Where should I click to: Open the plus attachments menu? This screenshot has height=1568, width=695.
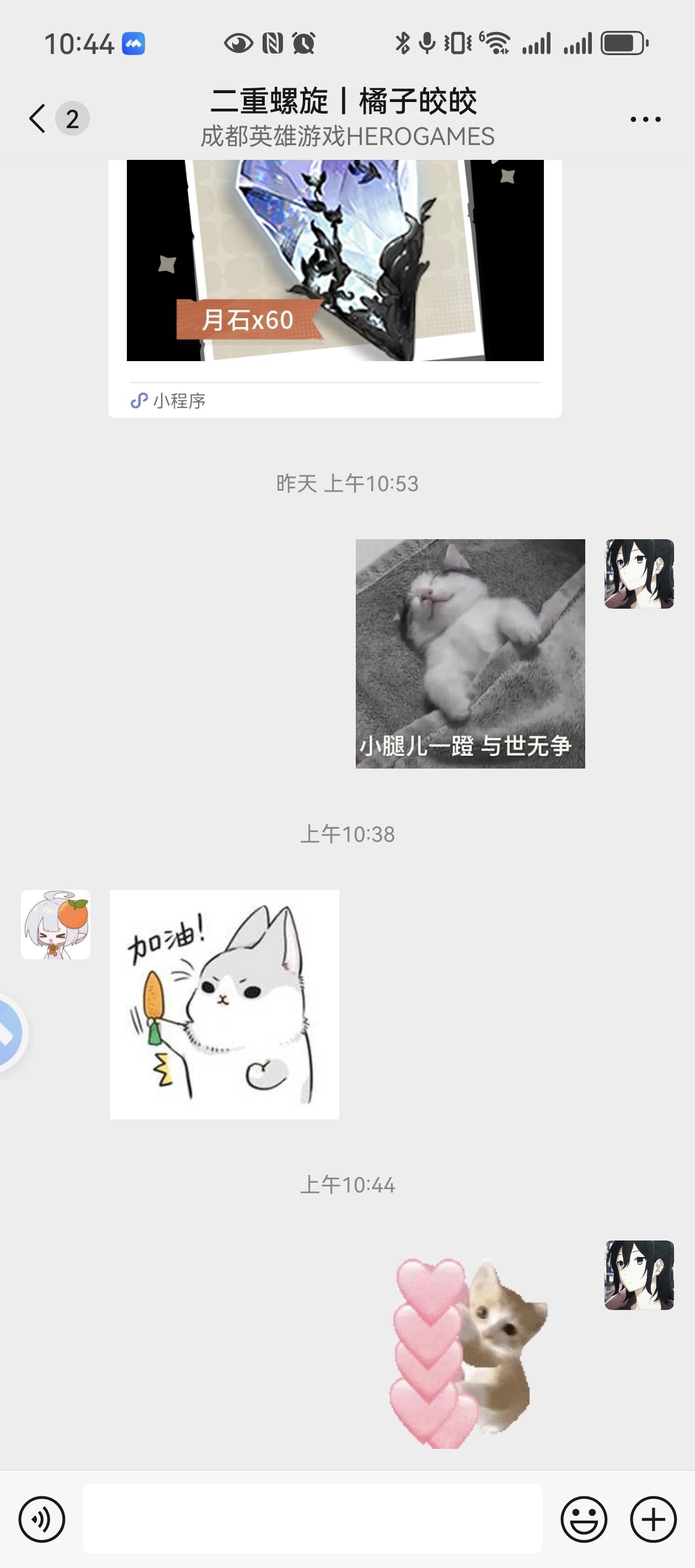(x=653, y=1519)
